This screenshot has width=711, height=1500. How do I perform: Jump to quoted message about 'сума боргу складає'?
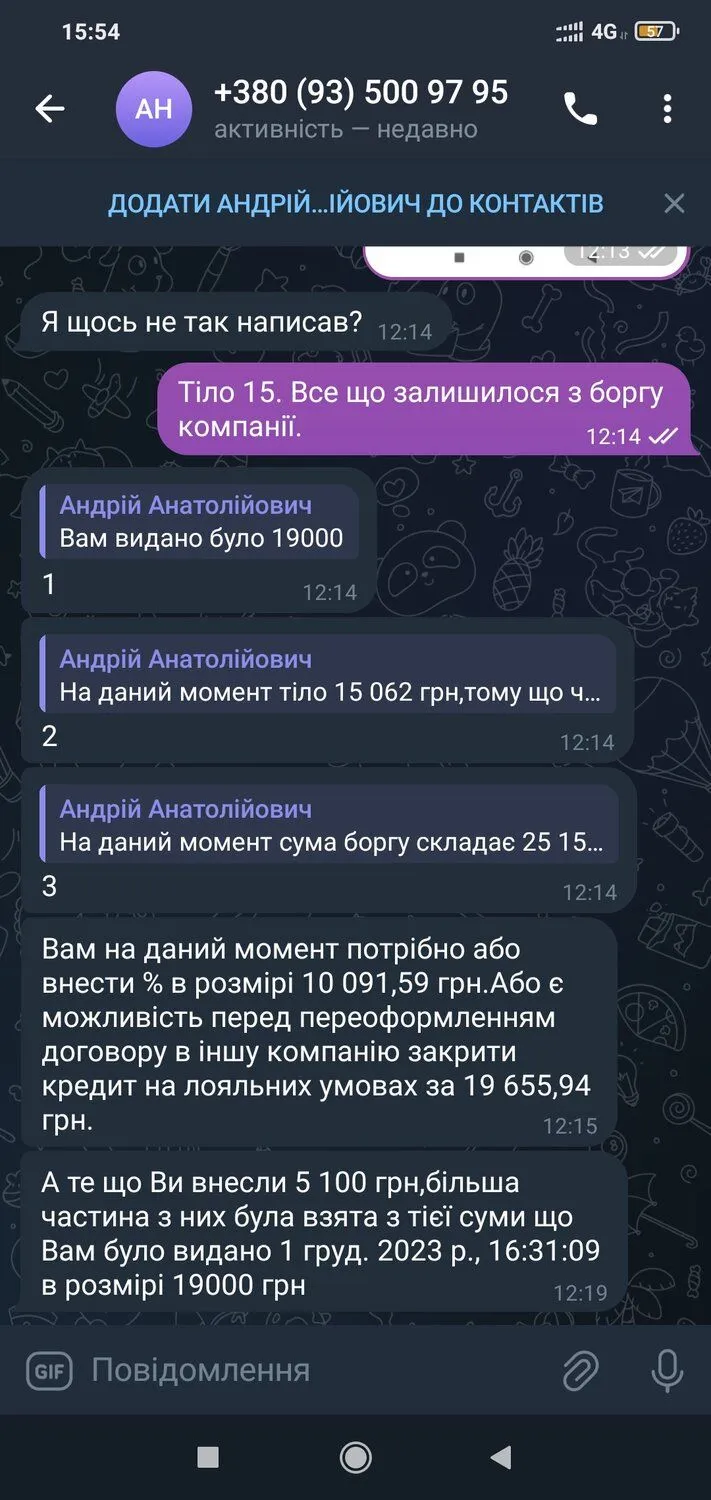point(330,826)
